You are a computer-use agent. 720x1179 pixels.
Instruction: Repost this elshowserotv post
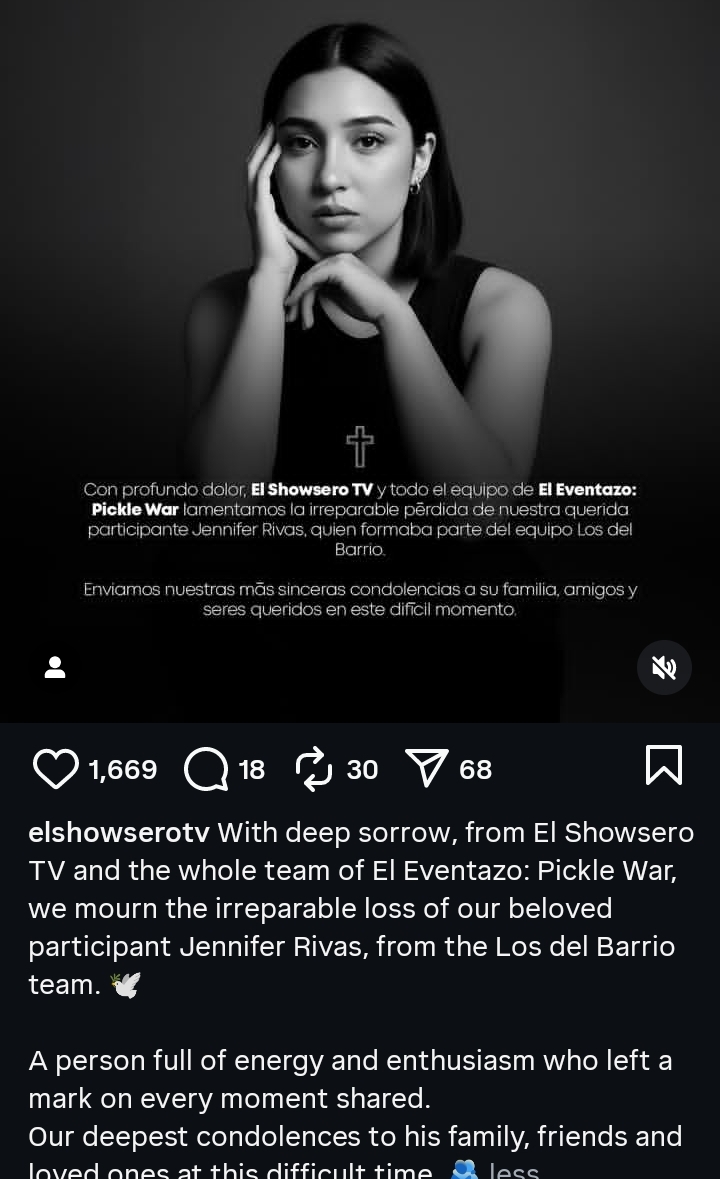click(314, 769)
